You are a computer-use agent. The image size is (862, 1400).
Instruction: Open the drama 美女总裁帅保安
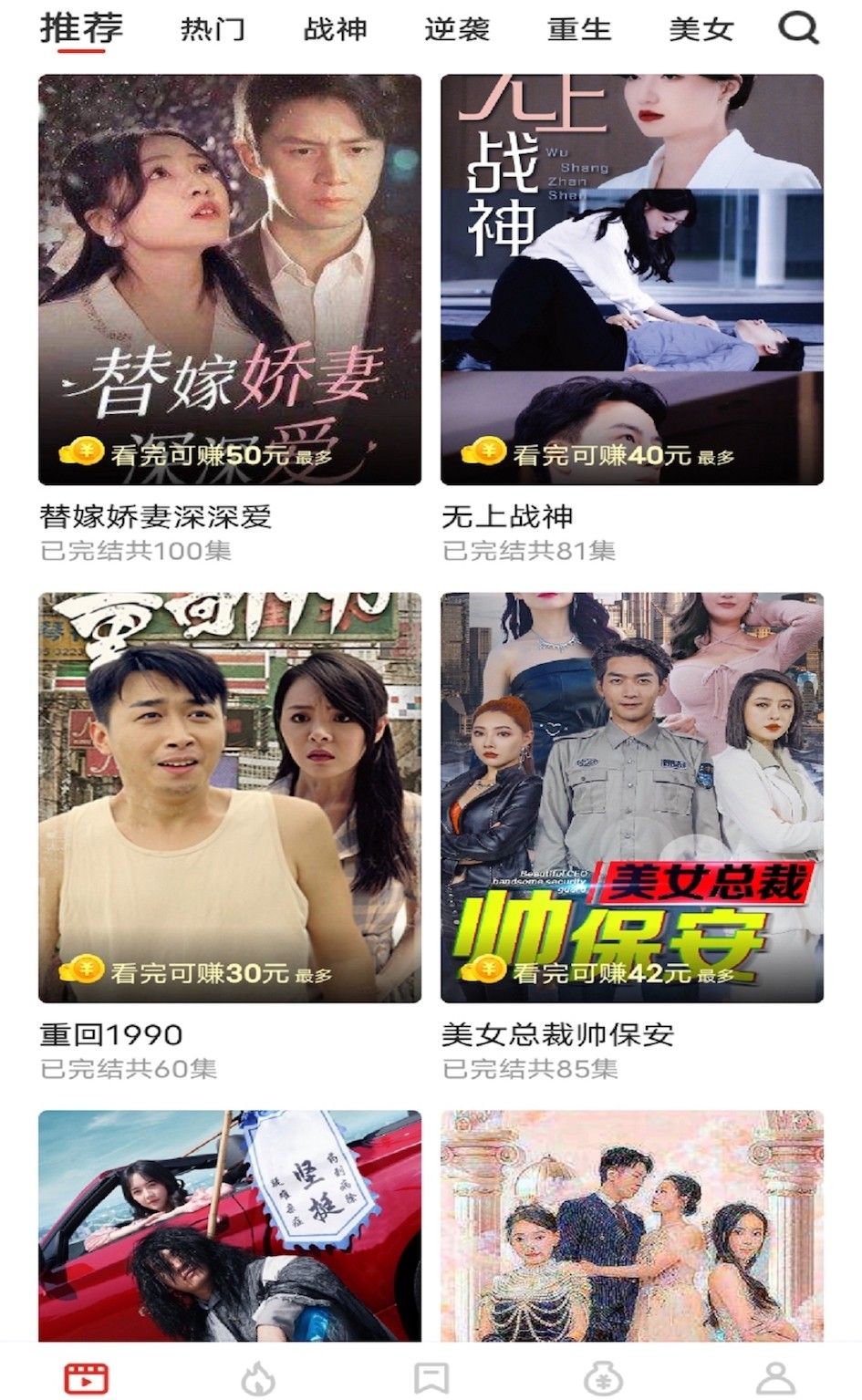(631, 797)
